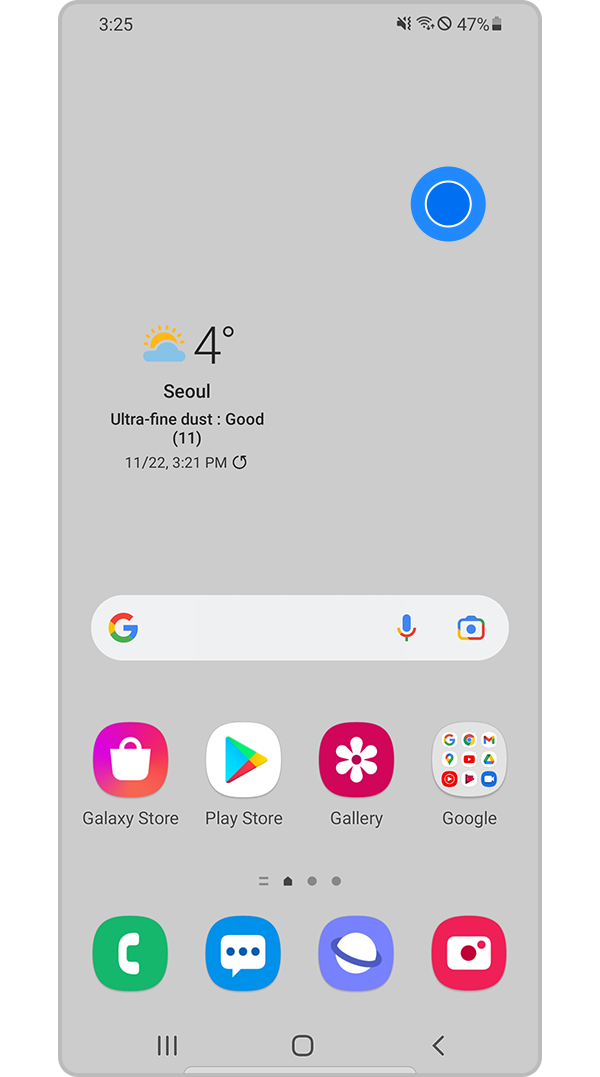Open the Phone dialer app
This screenshot has height=1077, width=600.
point(130,953)
